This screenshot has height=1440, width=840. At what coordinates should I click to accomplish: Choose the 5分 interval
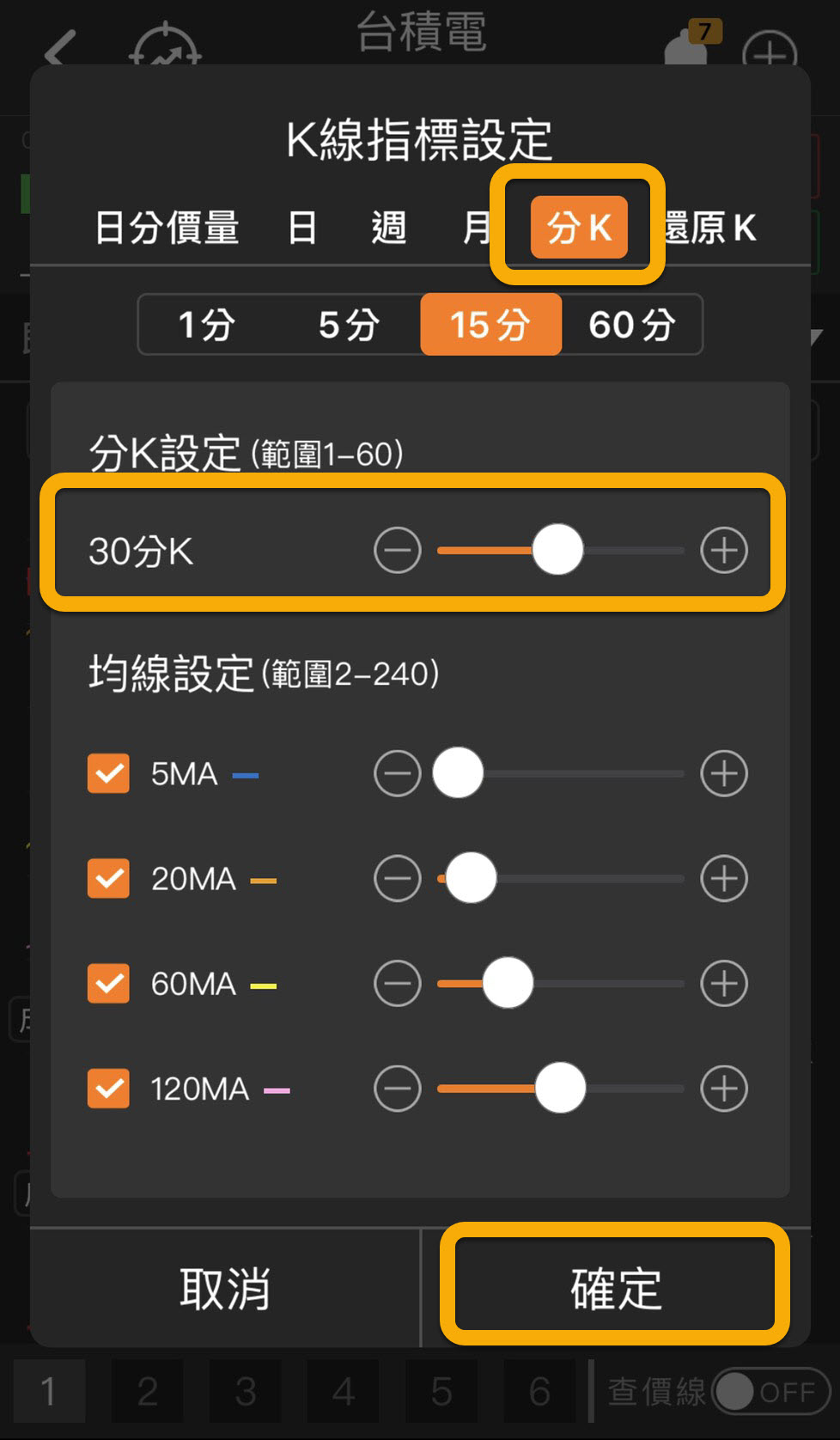pyautogui.click(x=349, y=325)
